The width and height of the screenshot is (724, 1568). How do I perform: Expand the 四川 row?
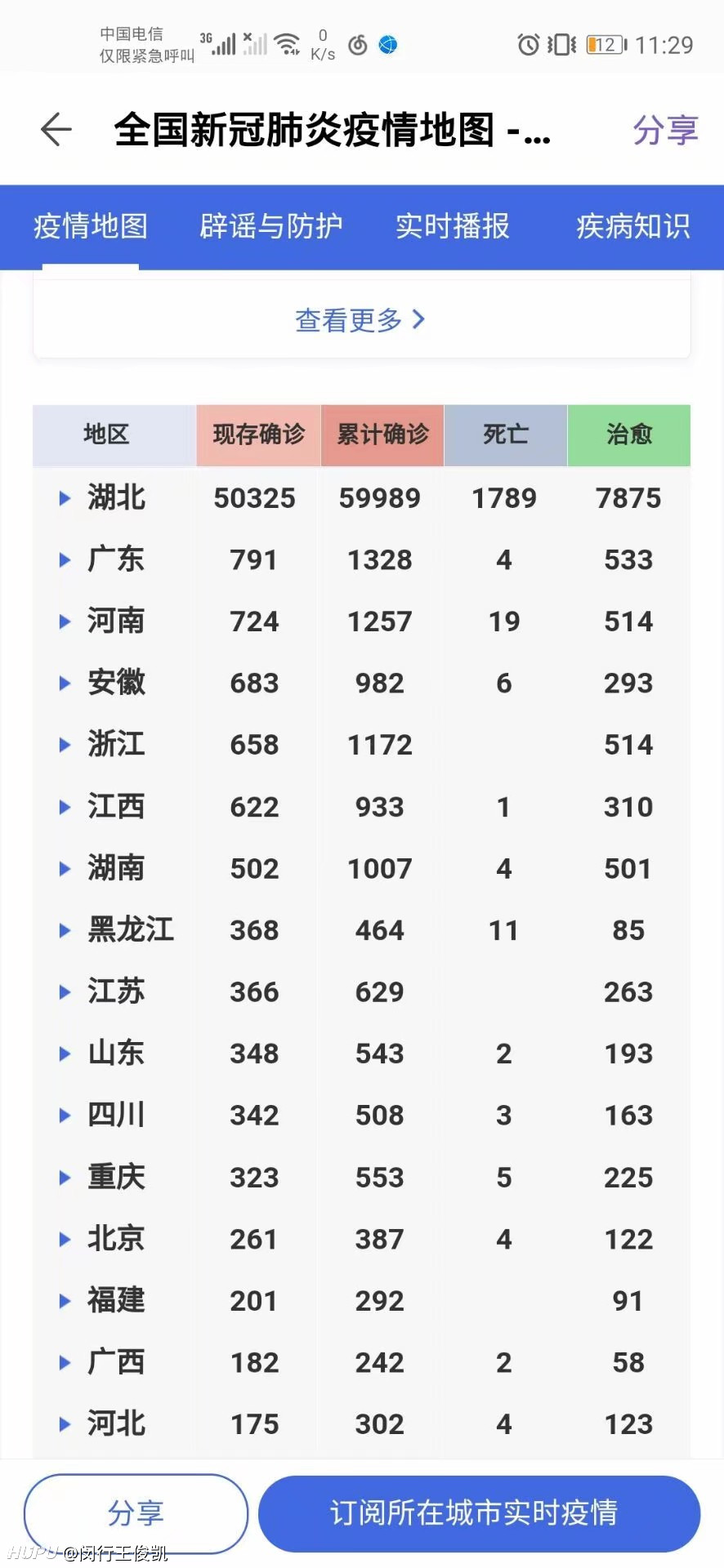click(361, 1115)
